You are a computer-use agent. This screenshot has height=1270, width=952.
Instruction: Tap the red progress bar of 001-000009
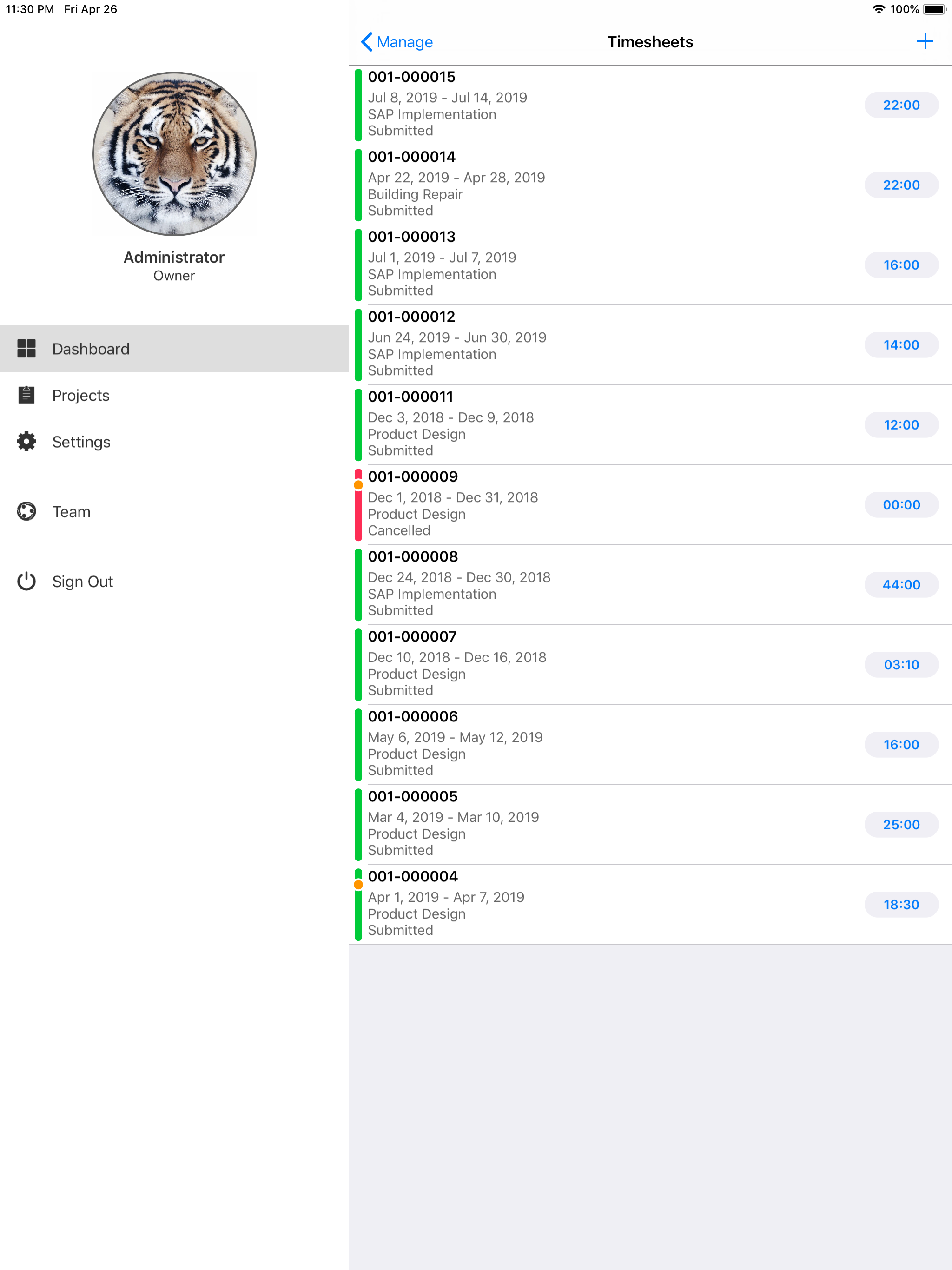pos(358,517)
